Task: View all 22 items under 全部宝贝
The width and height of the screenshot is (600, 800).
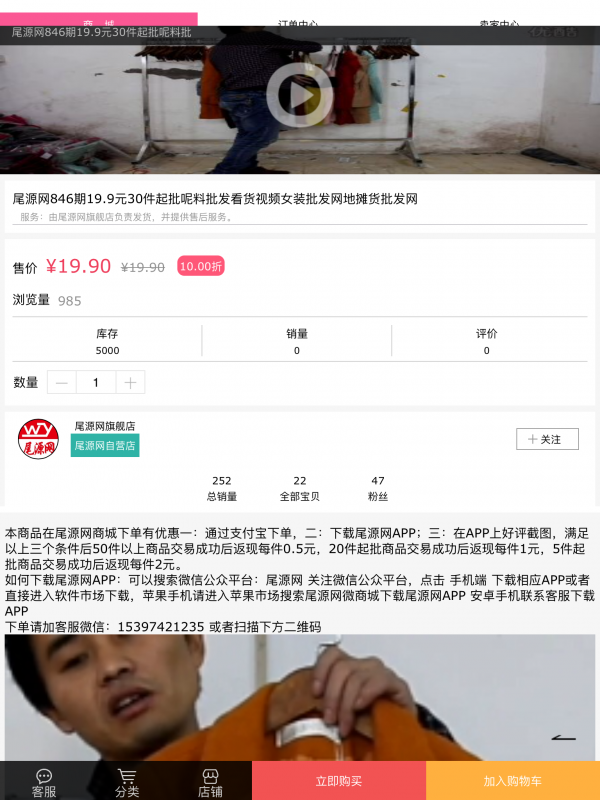Action: 300,488
